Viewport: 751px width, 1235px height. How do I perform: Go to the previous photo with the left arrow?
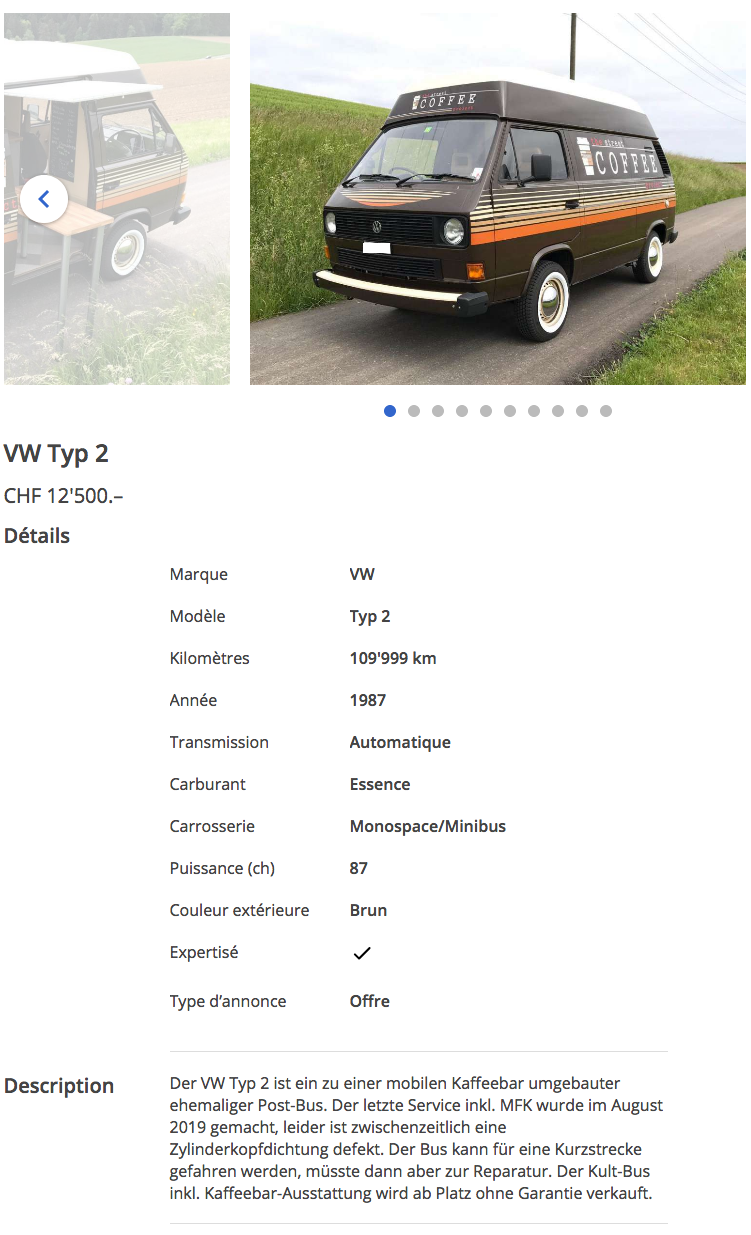(x=44, y=199)
